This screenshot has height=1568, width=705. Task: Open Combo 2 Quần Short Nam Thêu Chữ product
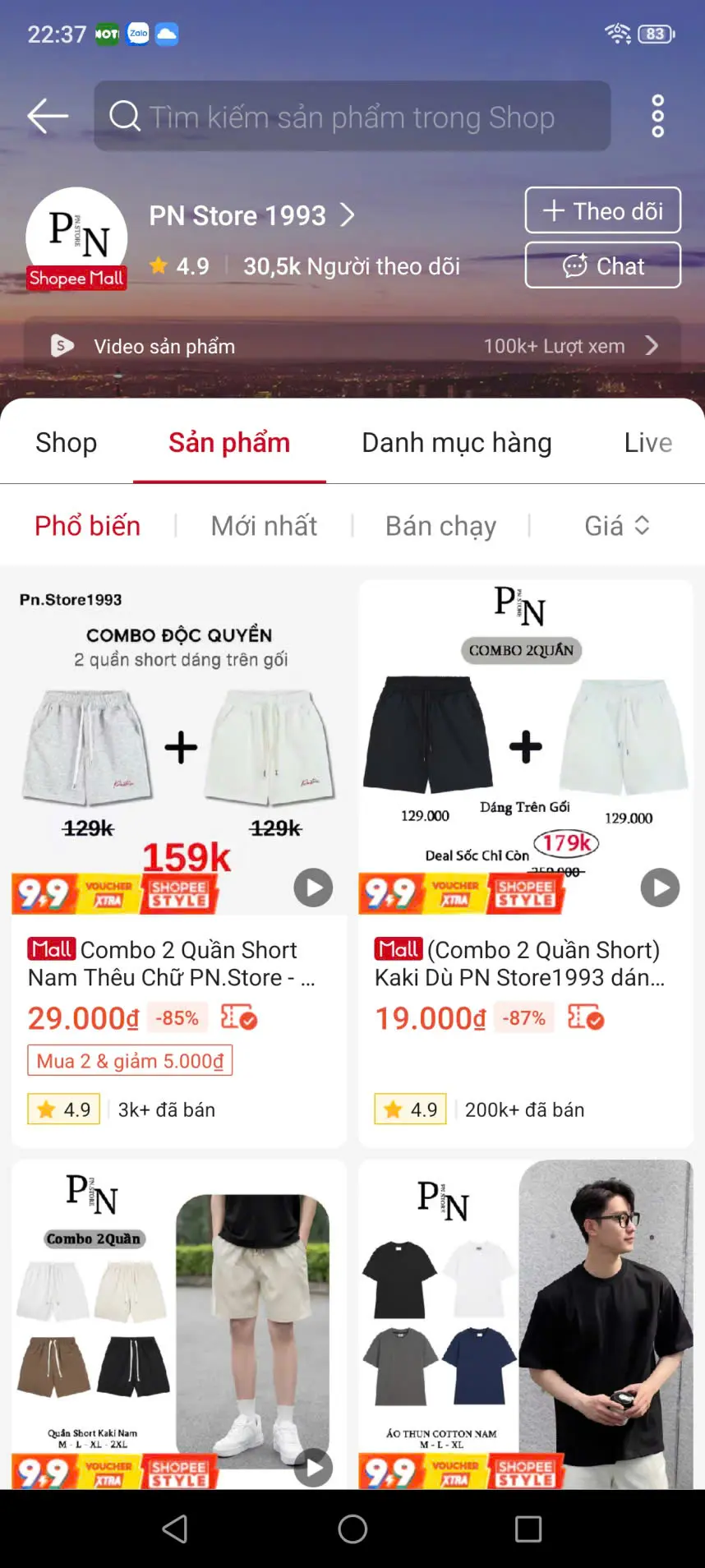179,863
